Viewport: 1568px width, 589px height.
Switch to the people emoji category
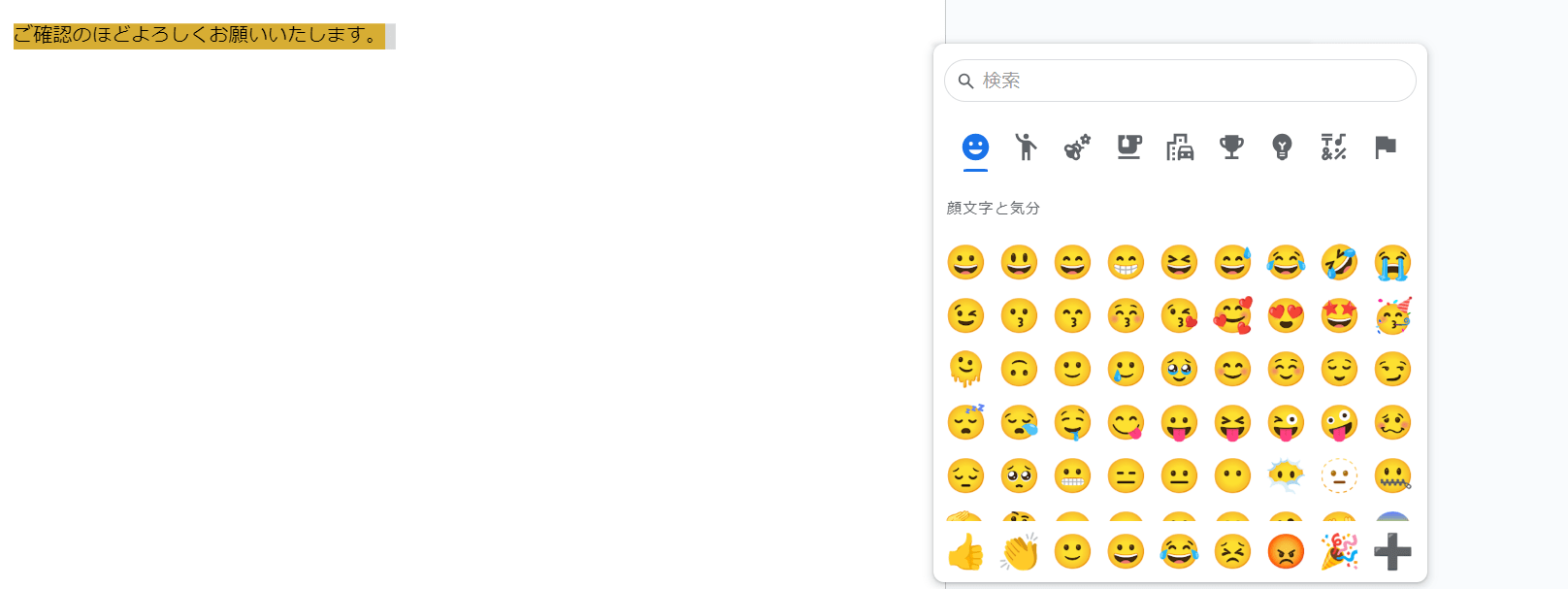pos(1026,147)
